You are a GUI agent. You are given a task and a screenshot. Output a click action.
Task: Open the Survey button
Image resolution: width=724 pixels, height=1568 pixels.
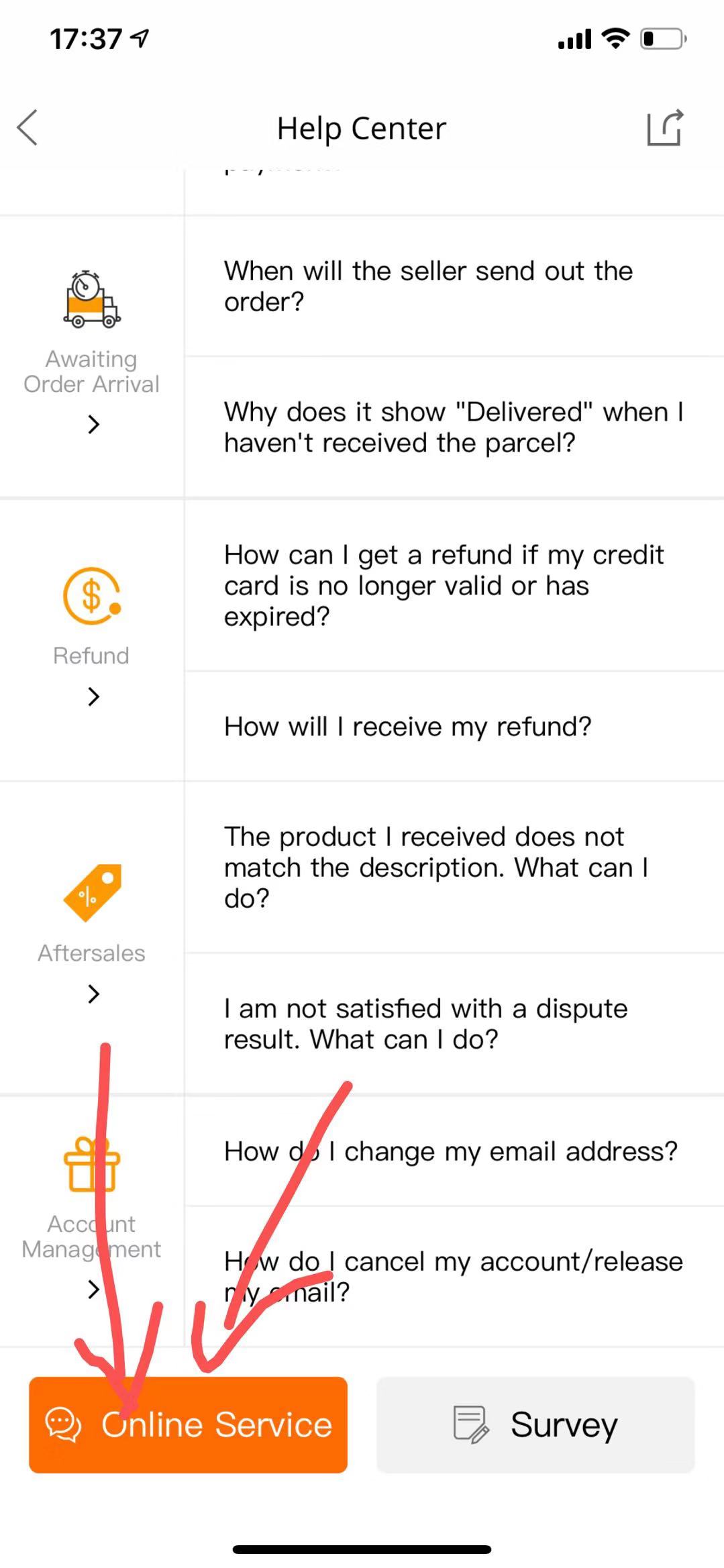point(535,1425)
